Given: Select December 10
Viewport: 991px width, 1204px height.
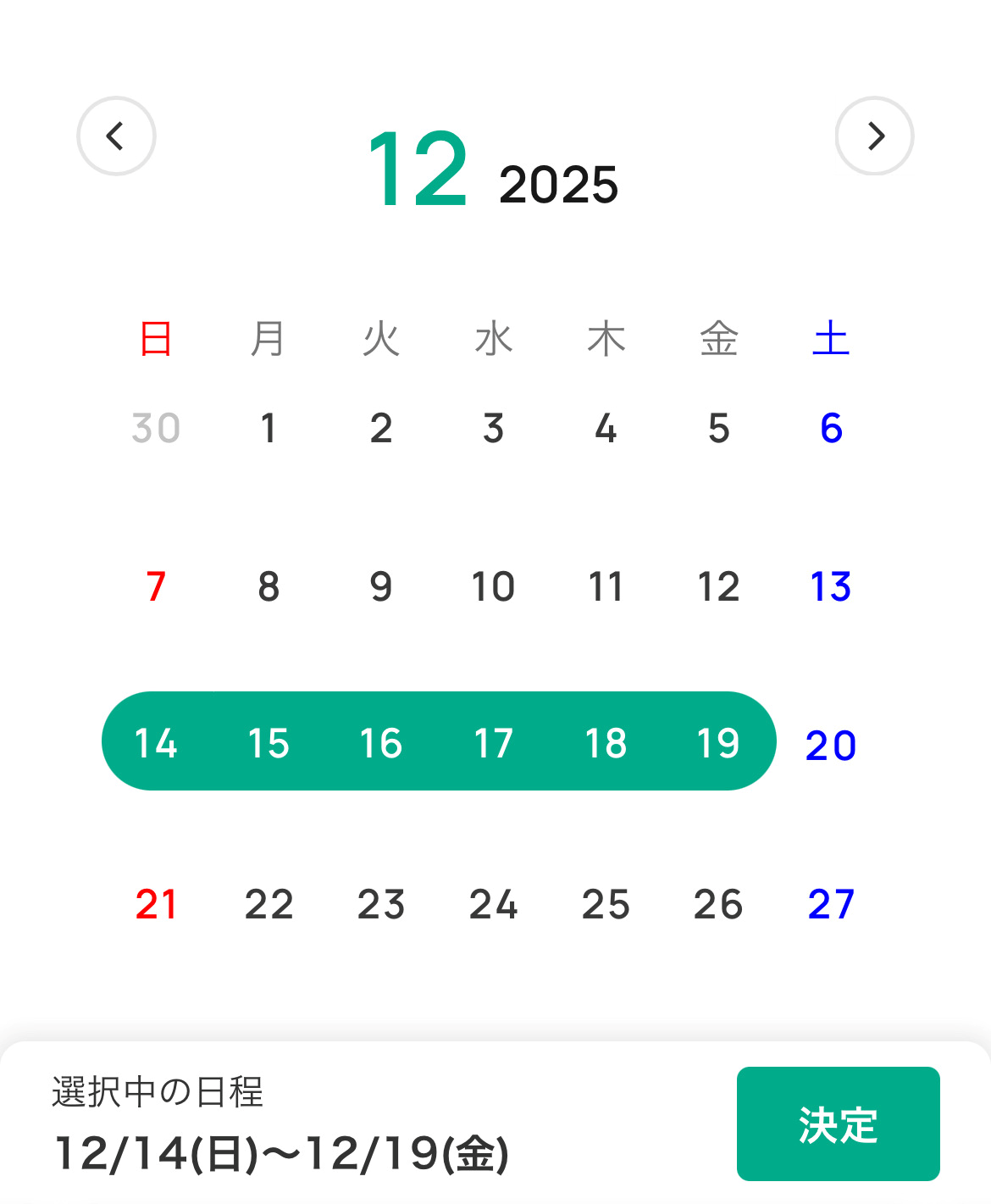Looking at the screenshot, I should point(493,586).
